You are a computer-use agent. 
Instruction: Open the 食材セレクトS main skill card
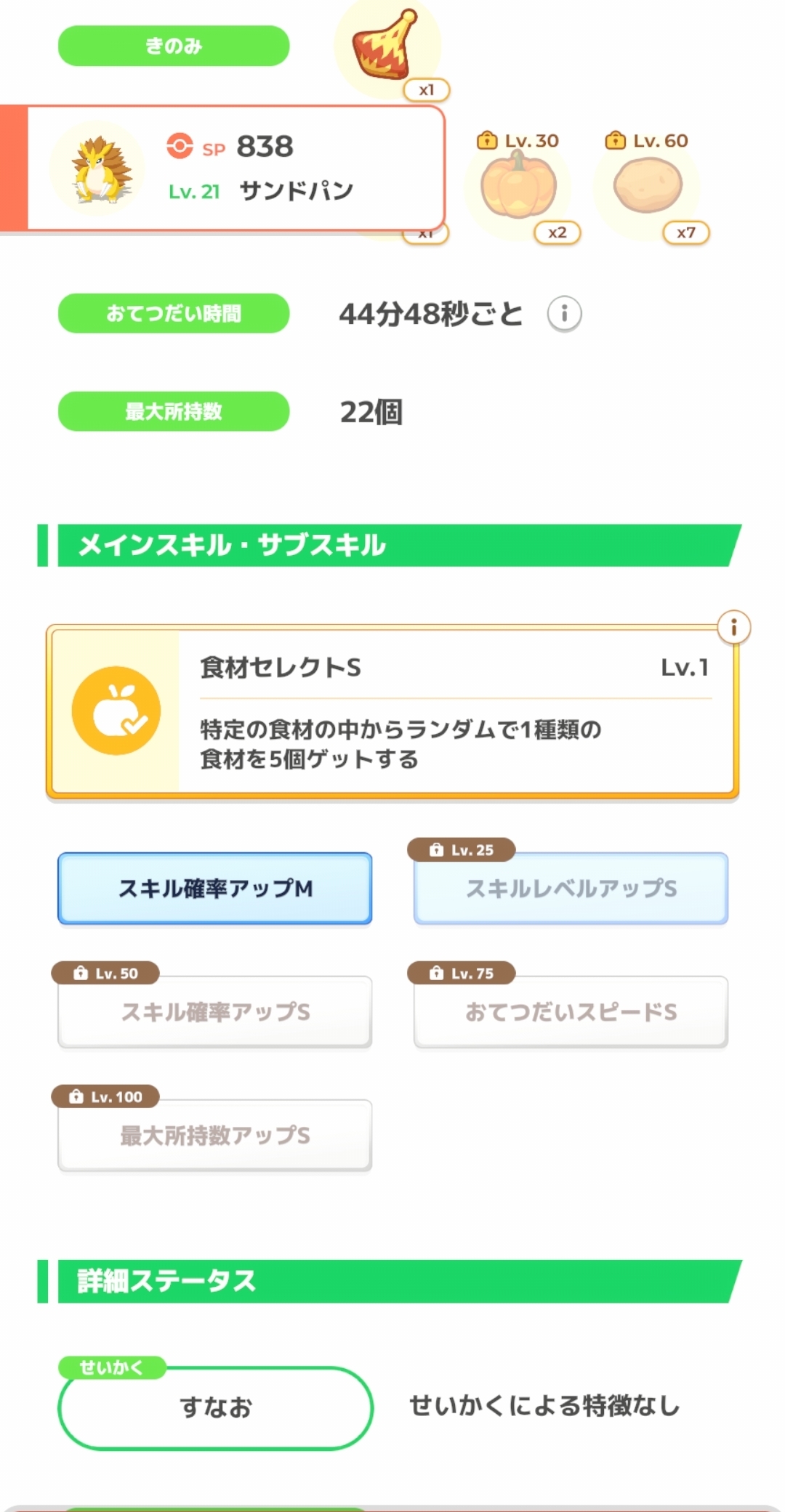392,712
